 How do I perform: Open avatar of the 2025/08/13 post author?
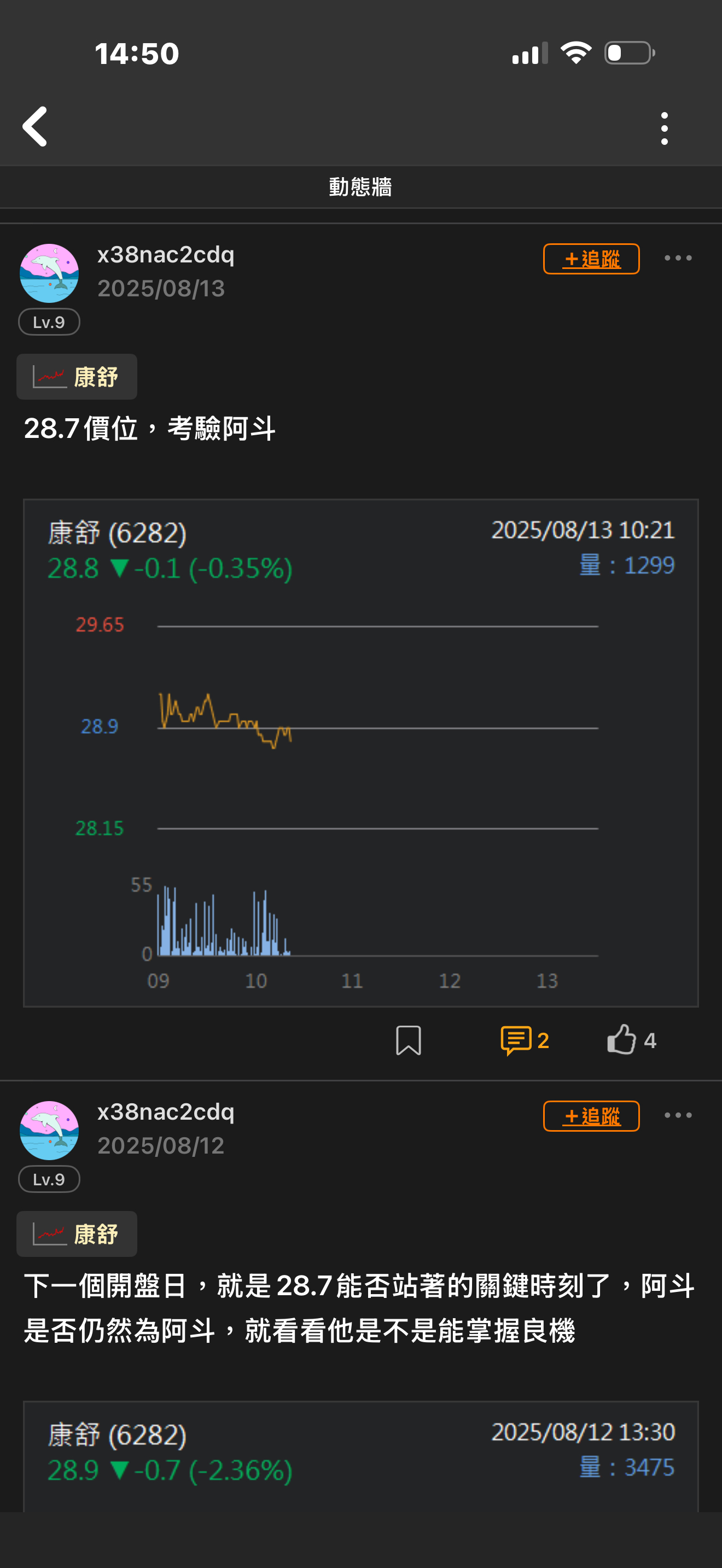49,273
